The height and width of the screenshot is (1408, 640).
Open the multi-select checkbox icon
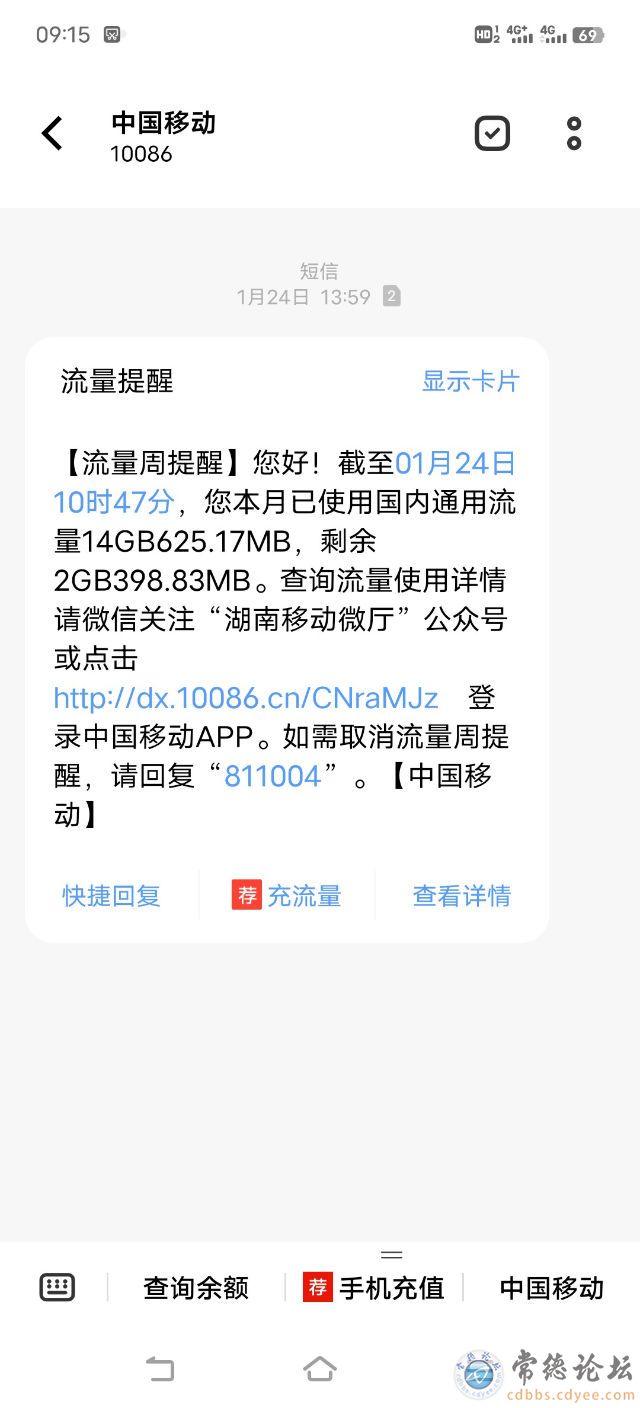[x=492, y=134]
